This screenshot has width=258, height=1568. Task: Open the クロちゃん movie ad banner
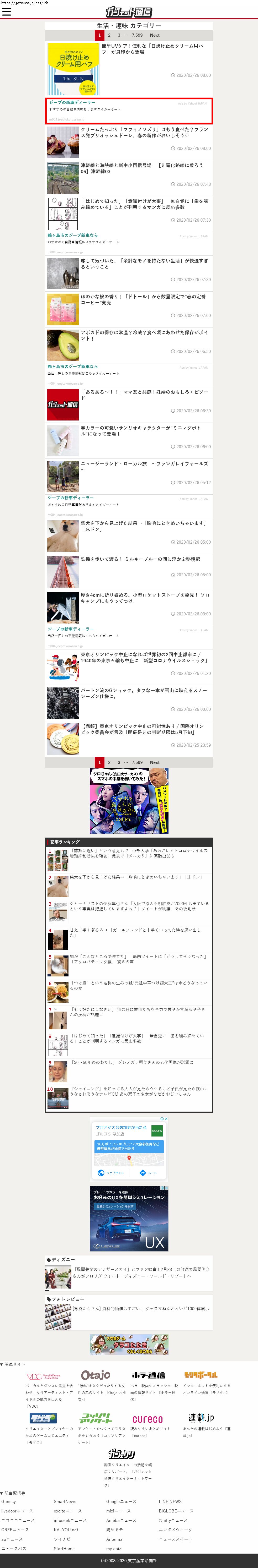[x=129, y=800]
